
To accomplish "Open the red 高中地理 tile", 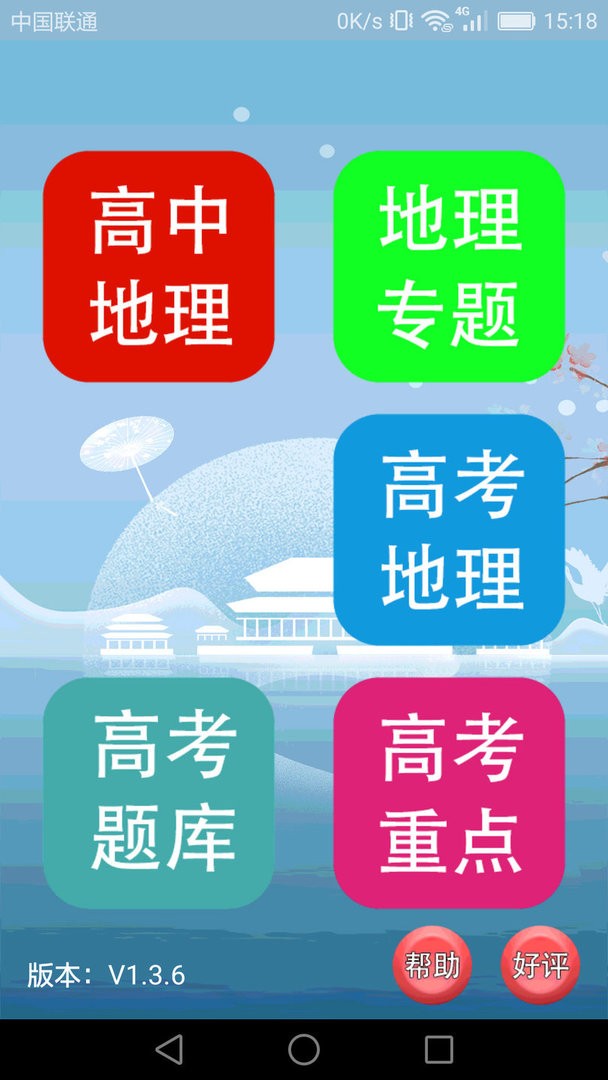I will point(159,267).
